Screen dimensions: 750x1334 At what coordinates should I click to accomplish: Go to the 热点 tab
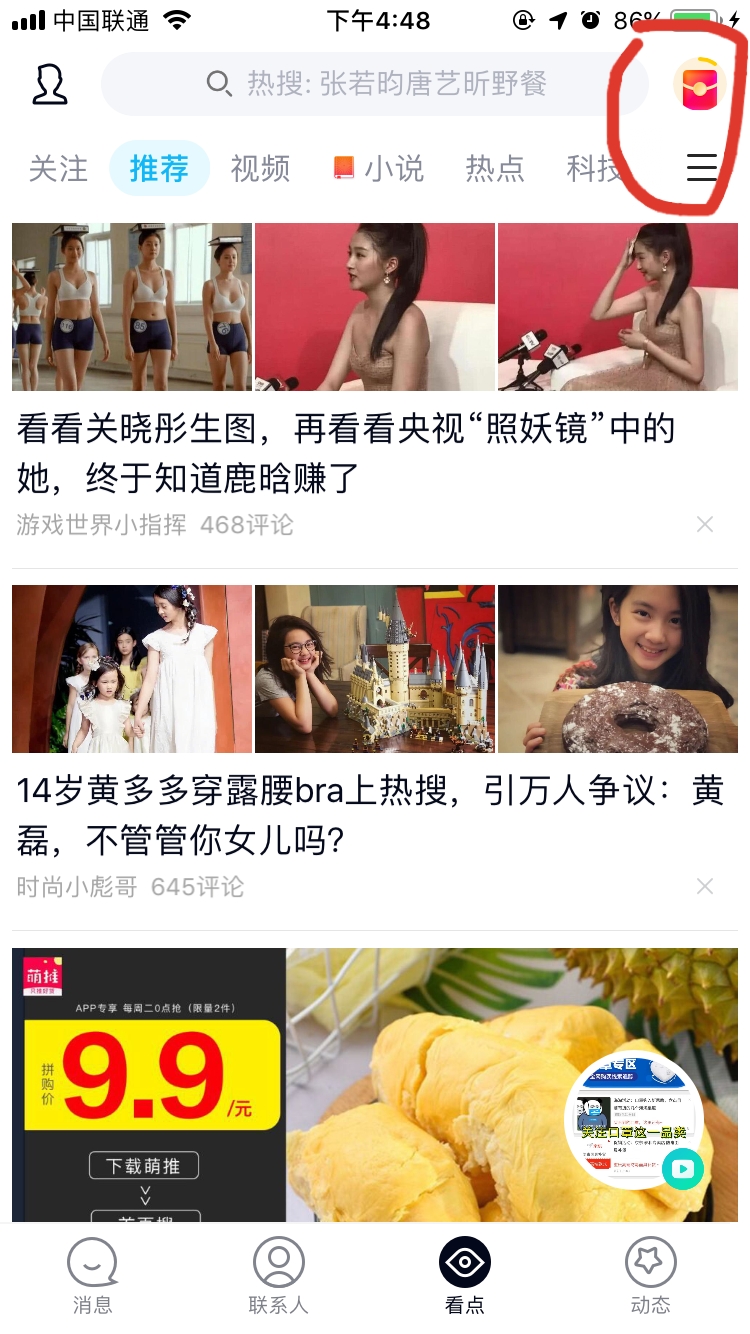[495, 169]
